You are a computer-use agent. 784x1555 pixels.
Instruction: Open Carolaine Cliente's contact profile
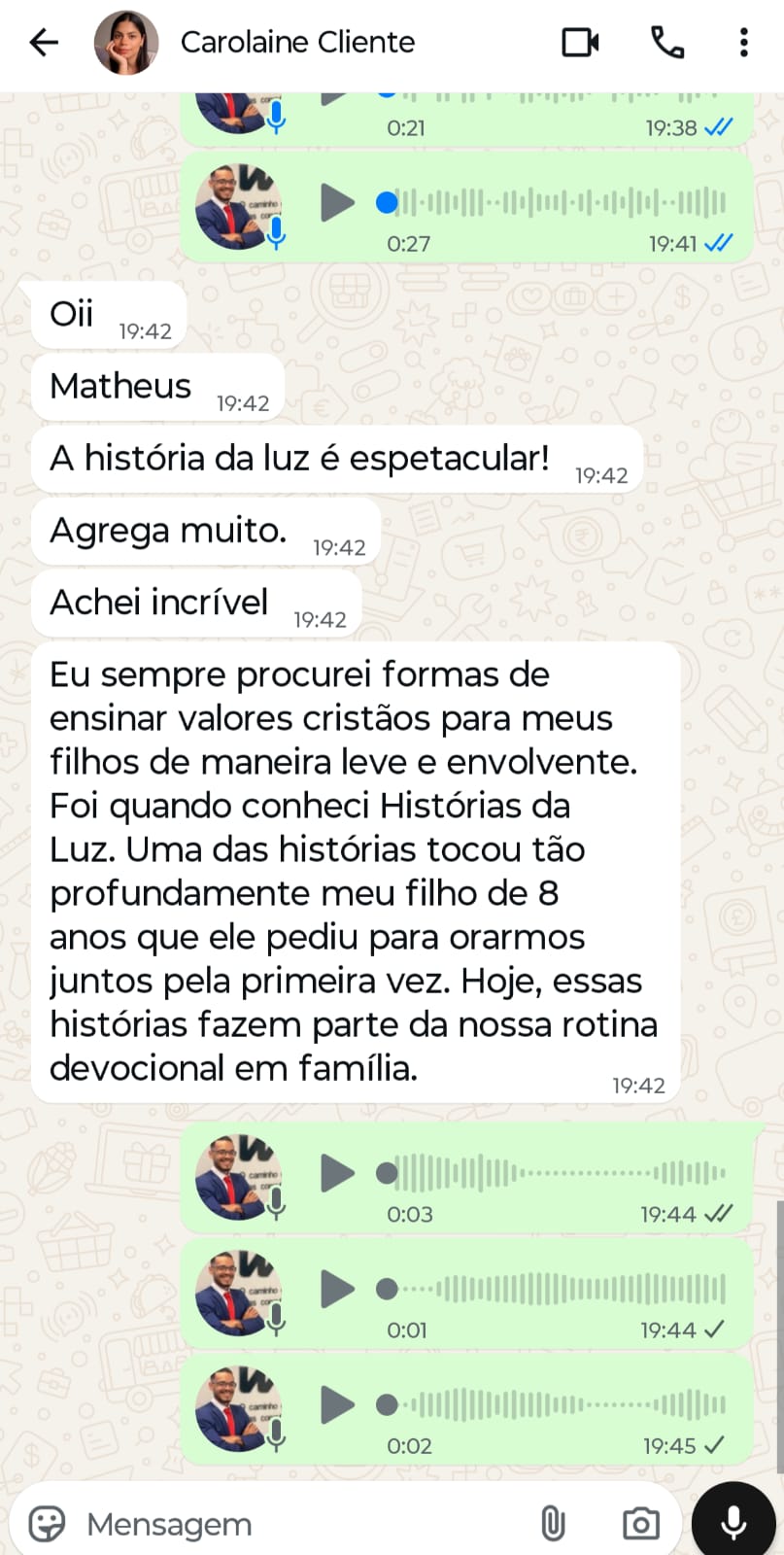[x=297, y=43]
